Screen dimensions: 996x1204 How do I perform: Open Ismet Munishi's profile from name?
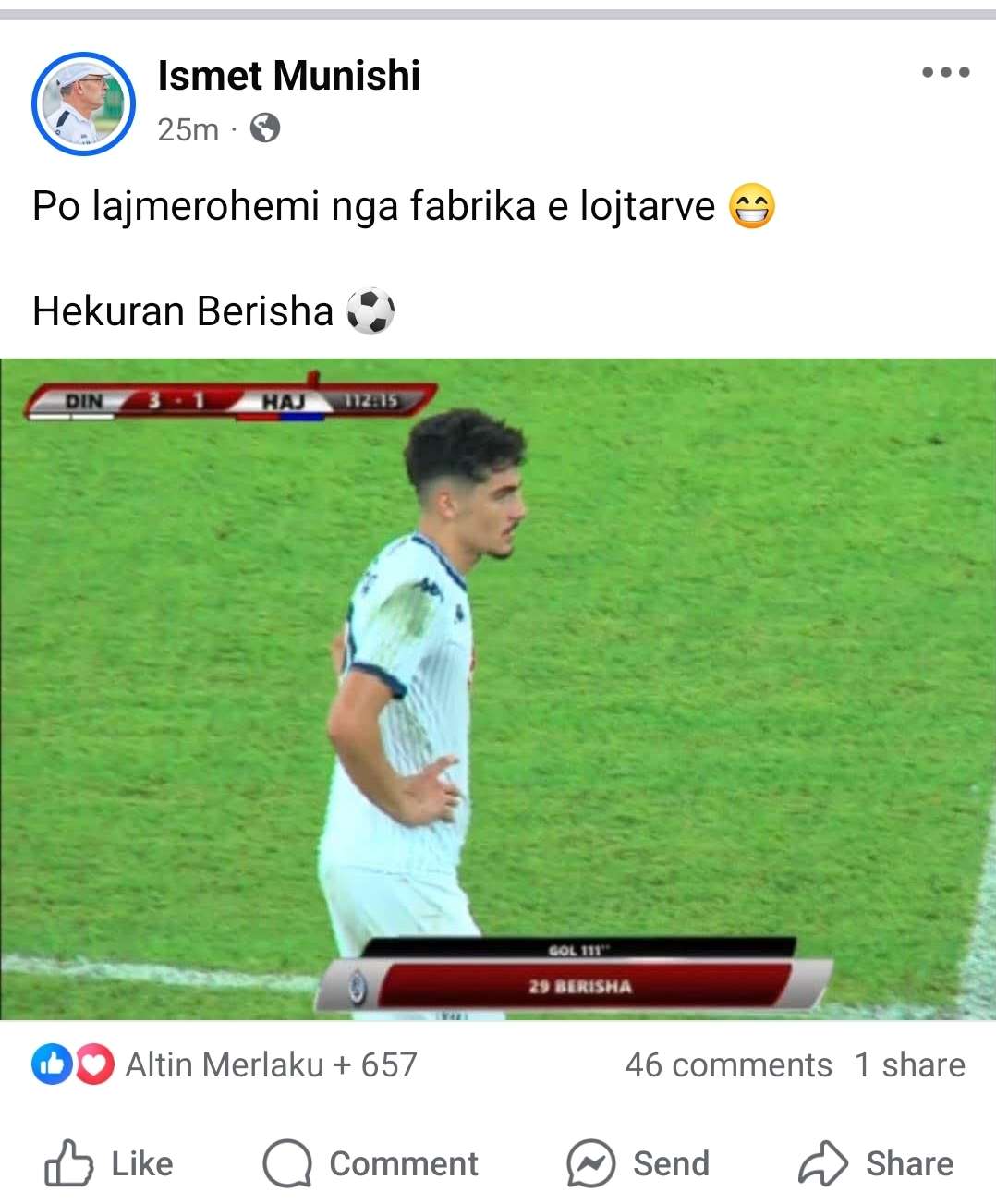(288, 76)
